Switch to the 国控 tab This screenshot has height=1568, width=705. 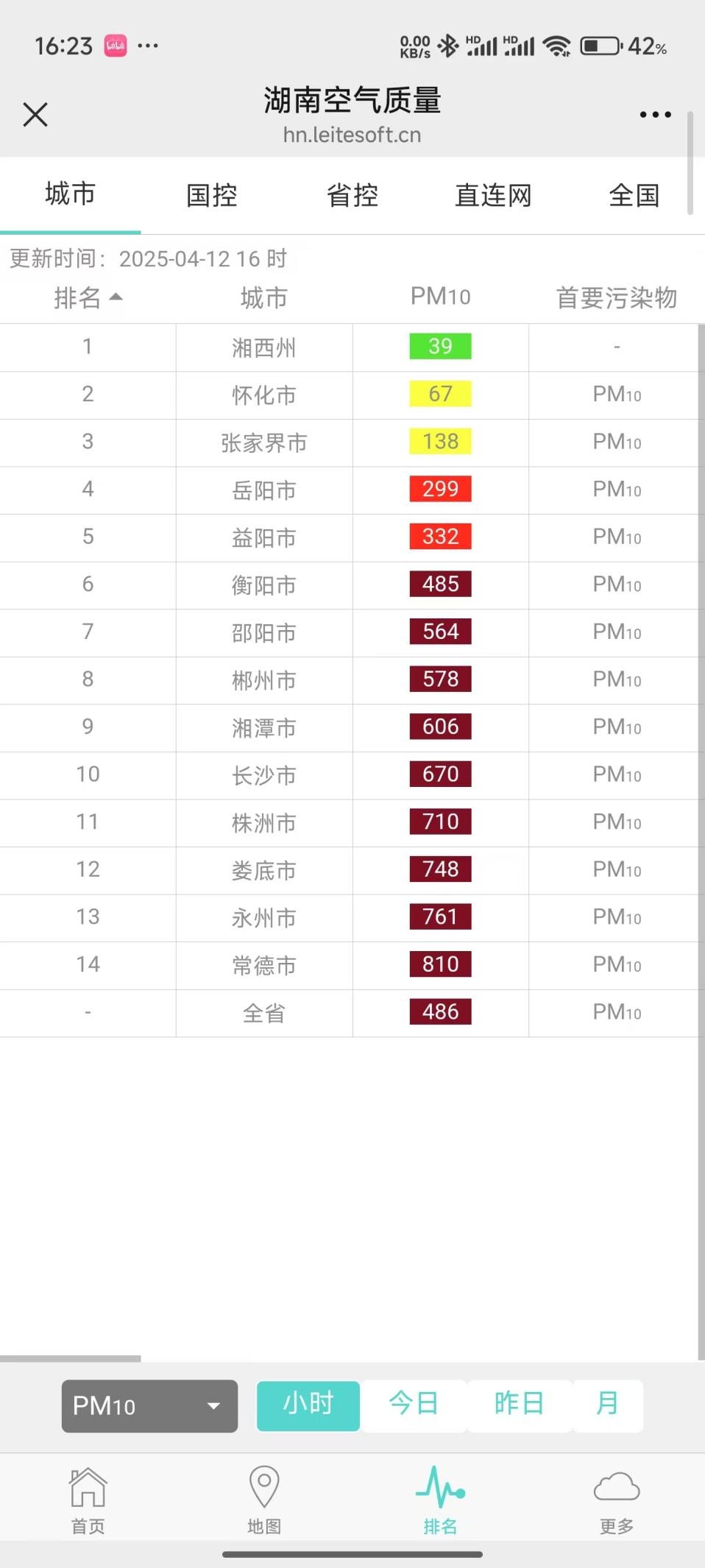(x=211, y=194)
